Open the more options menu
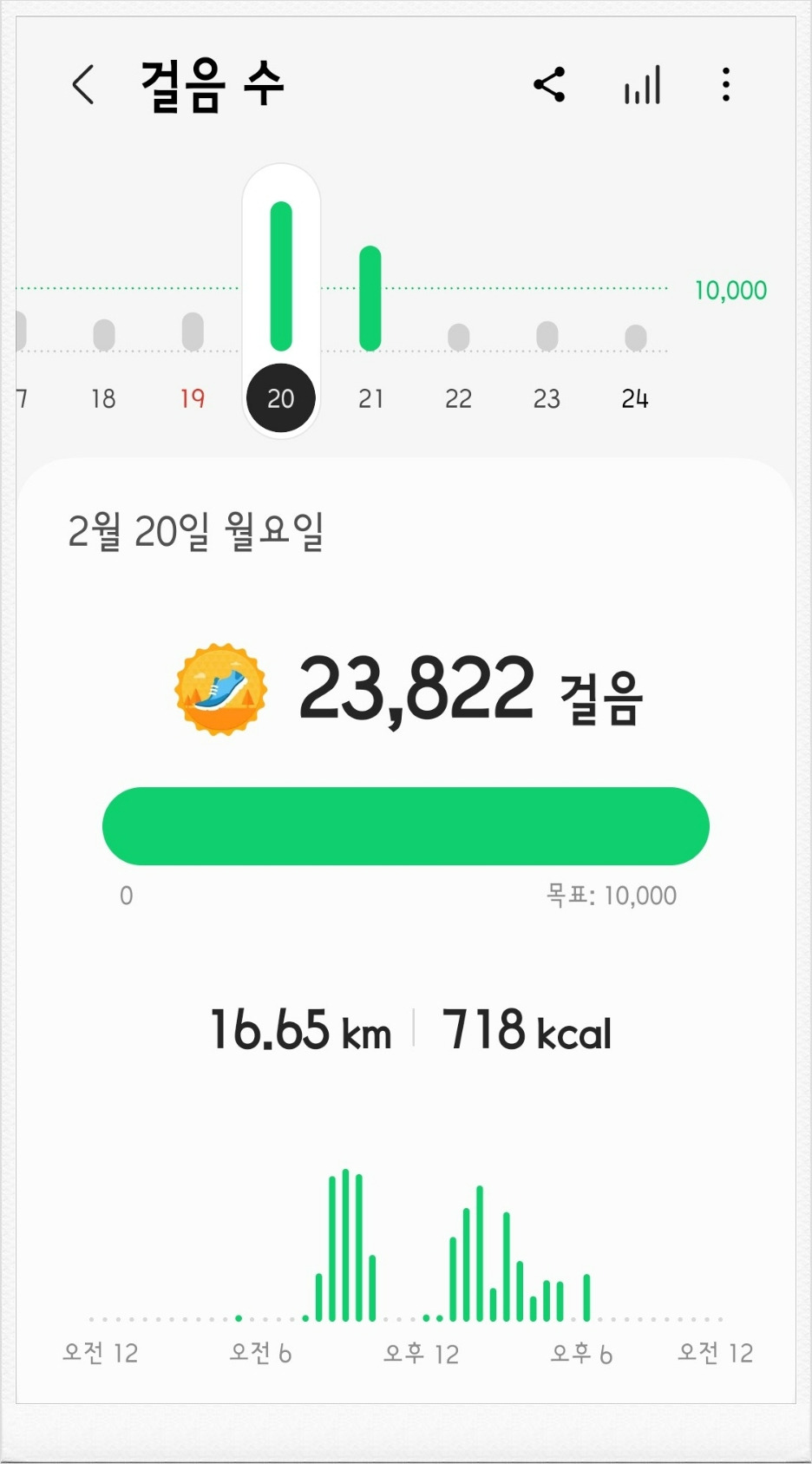Screen dimensions: 812x1464 pyautogui.click(x=726, y=85)
